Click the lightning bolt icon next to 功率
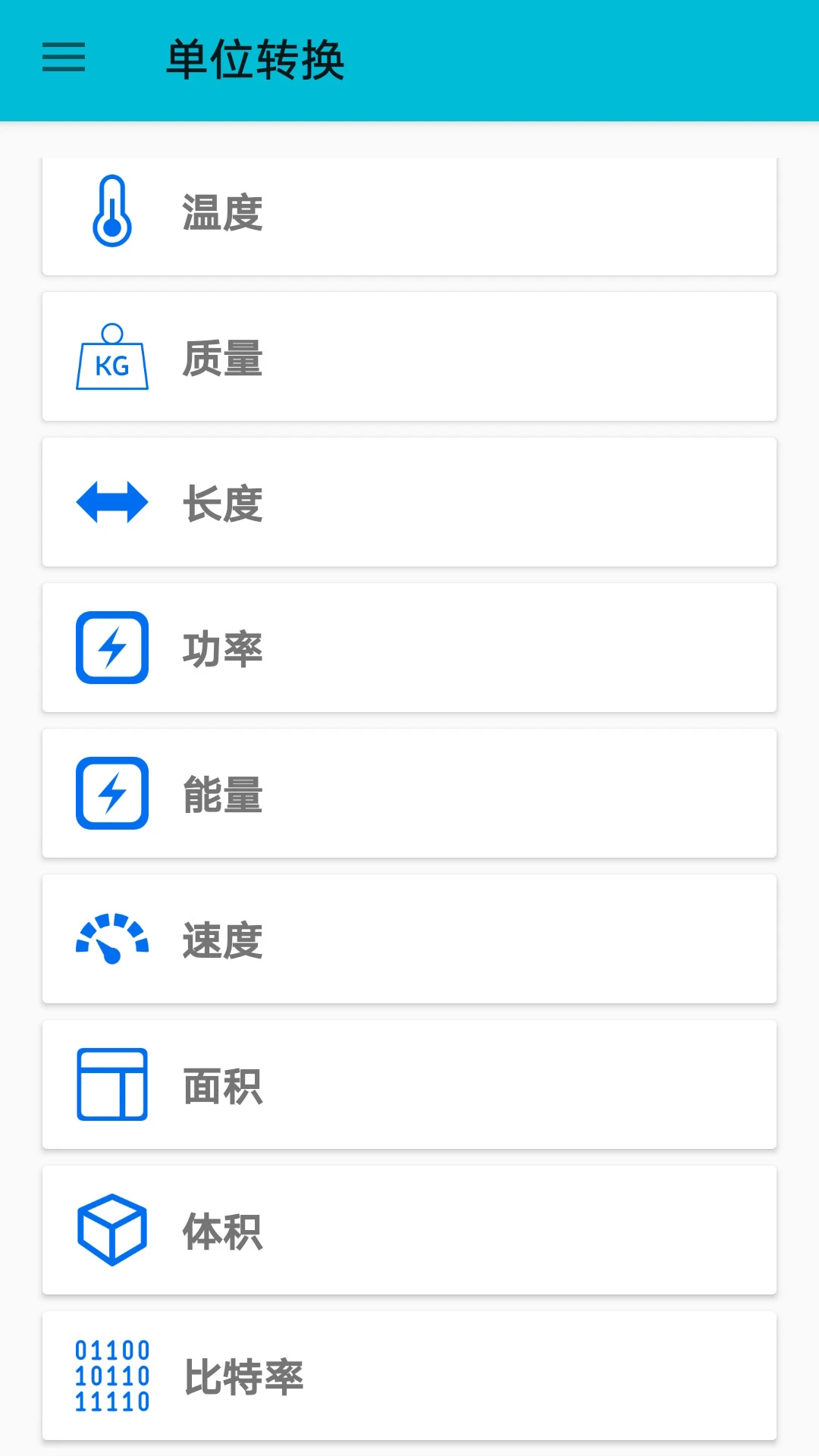Viewport: 819px width, 1456px height. [112, 646]
